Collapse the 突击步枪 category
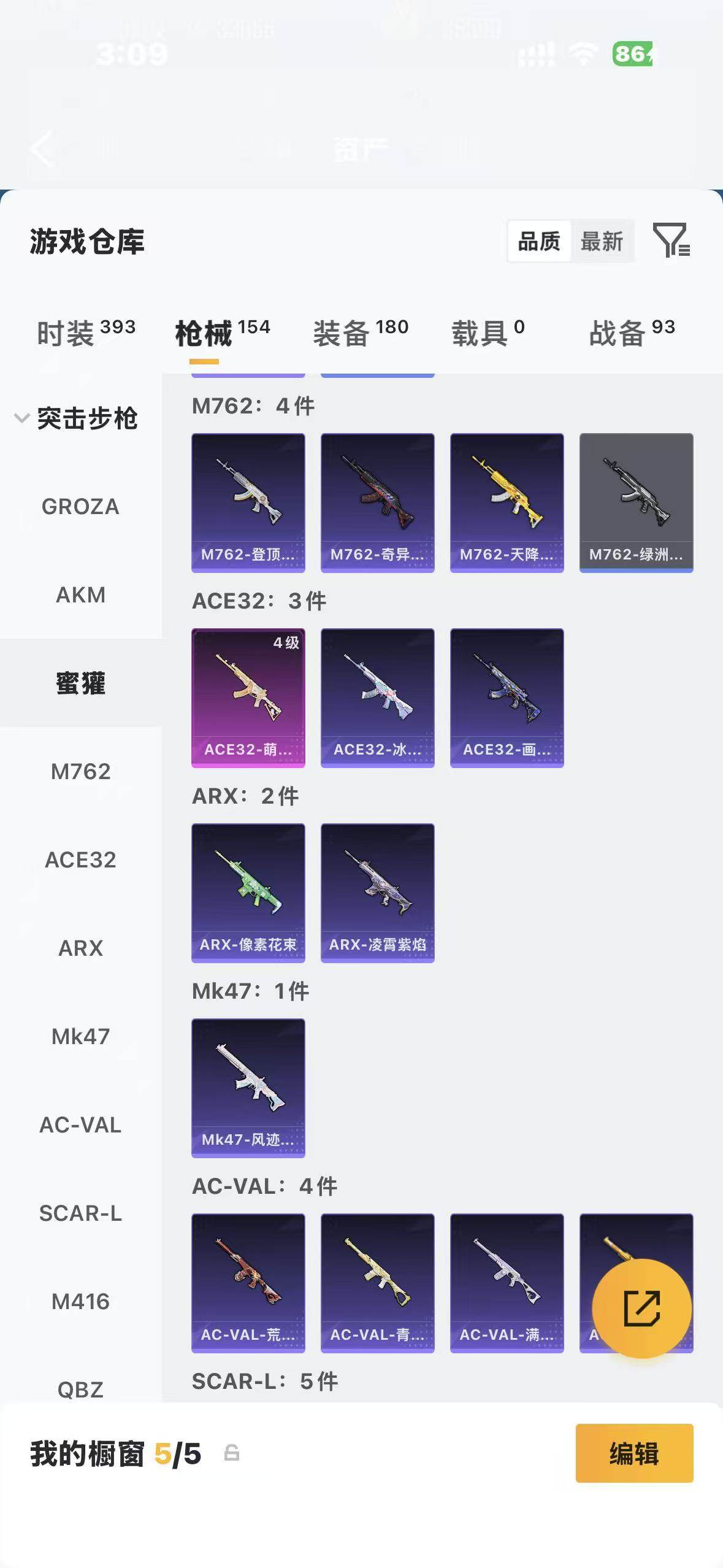Screen dimensions: 723x1568 click(x=76, y=418)
